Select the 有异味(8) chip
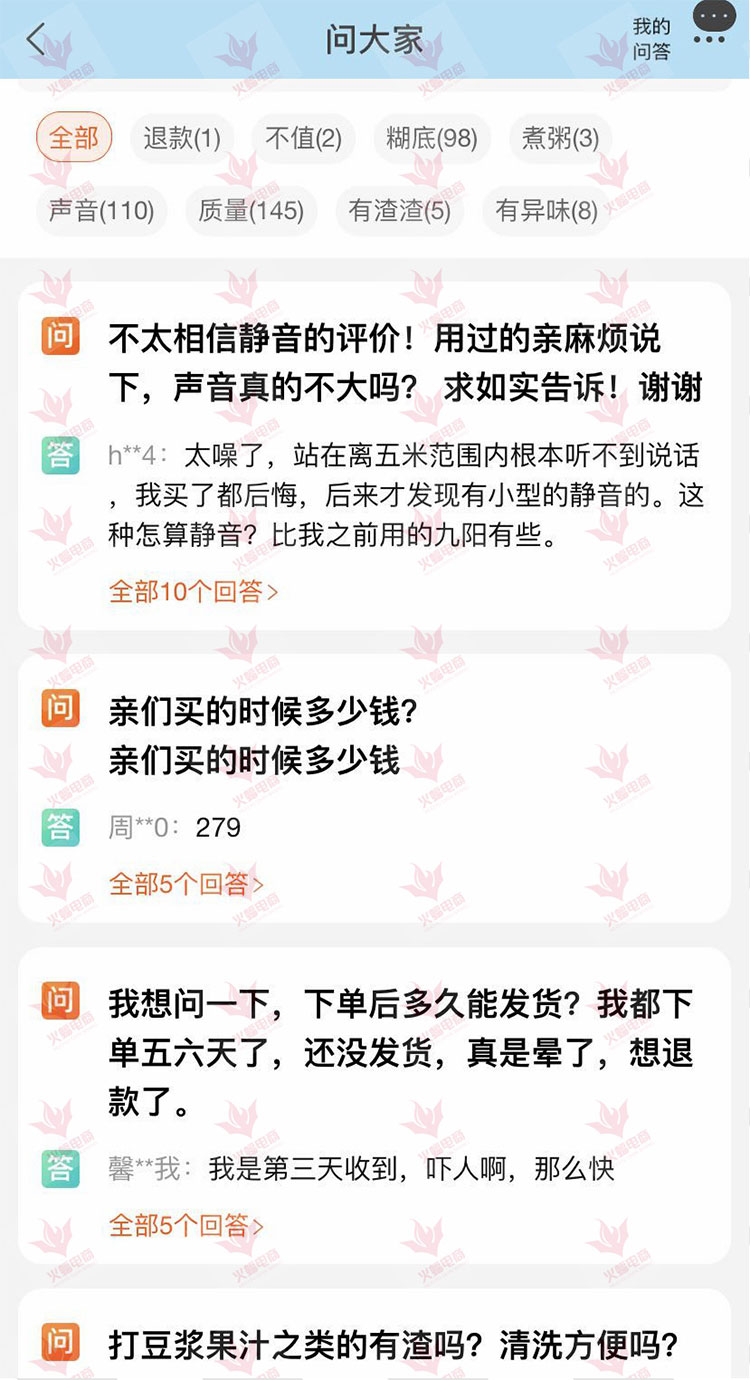 click(546, 210)
